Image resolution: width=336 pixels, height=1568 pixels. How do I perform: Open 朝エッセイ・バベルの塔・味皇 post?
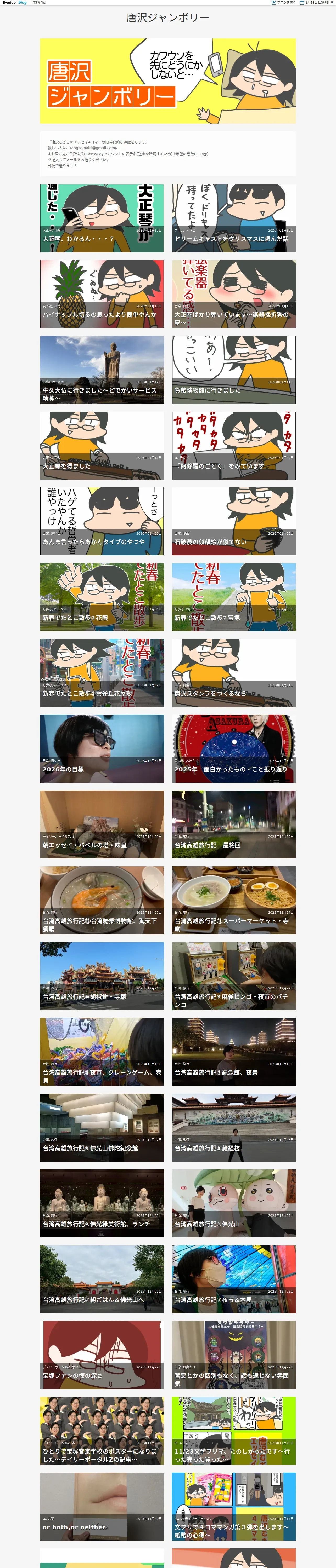pyautogui.click(x=85, y=845)
